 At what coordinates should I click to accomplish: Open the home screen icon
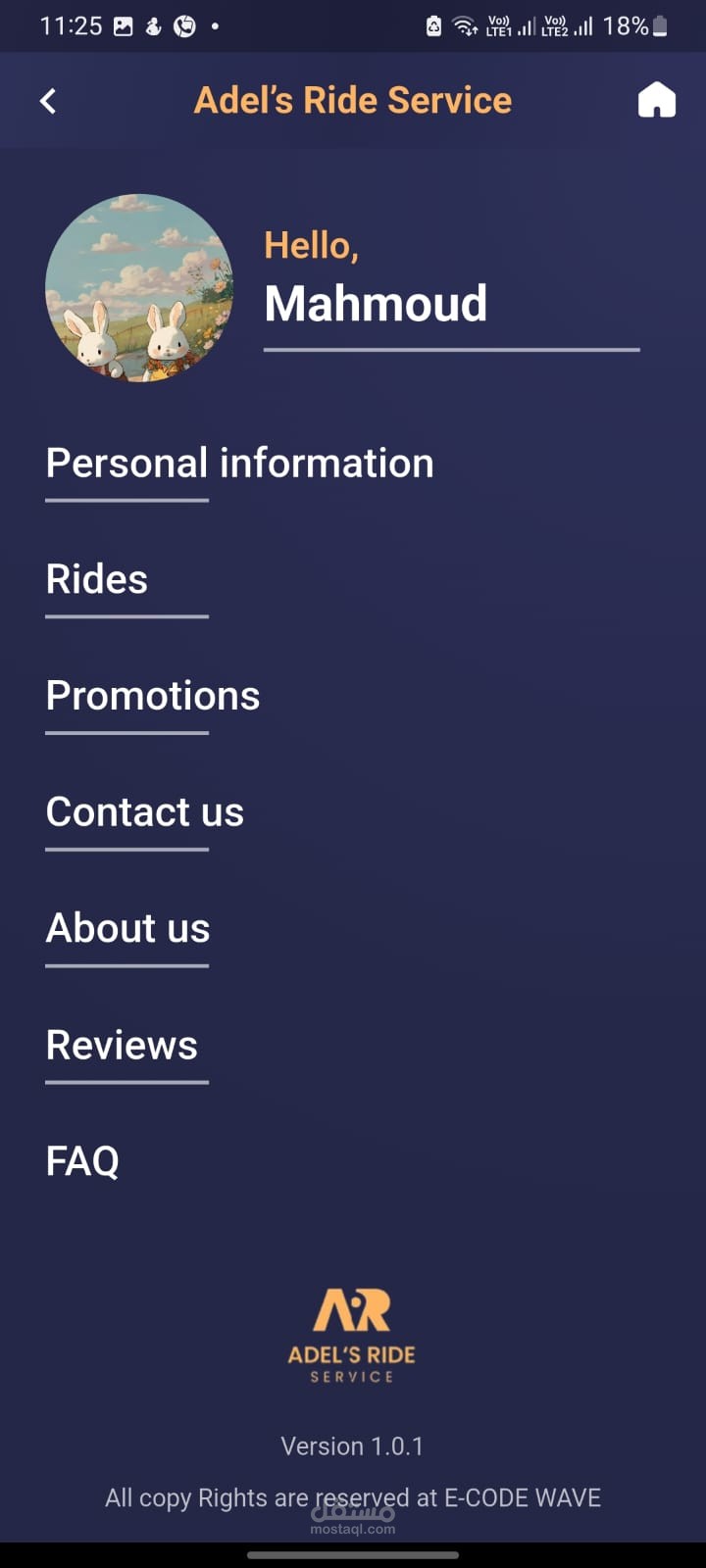[x=657, y=100]
